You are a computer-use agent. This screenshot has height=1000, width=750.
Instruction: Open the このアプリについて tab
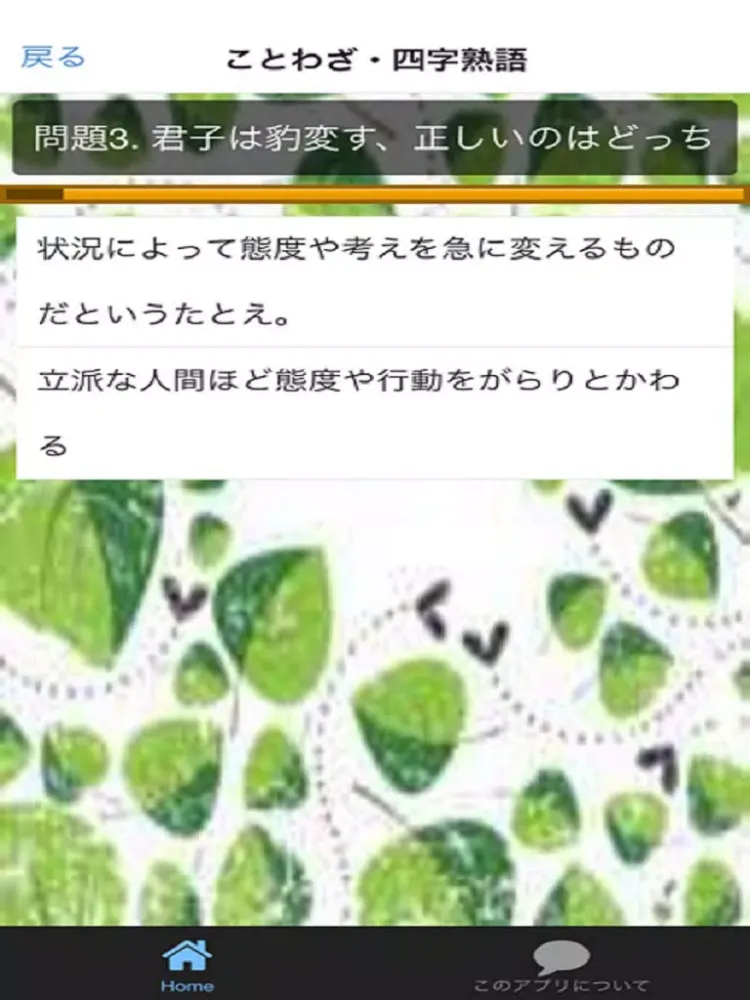point(561,966)
